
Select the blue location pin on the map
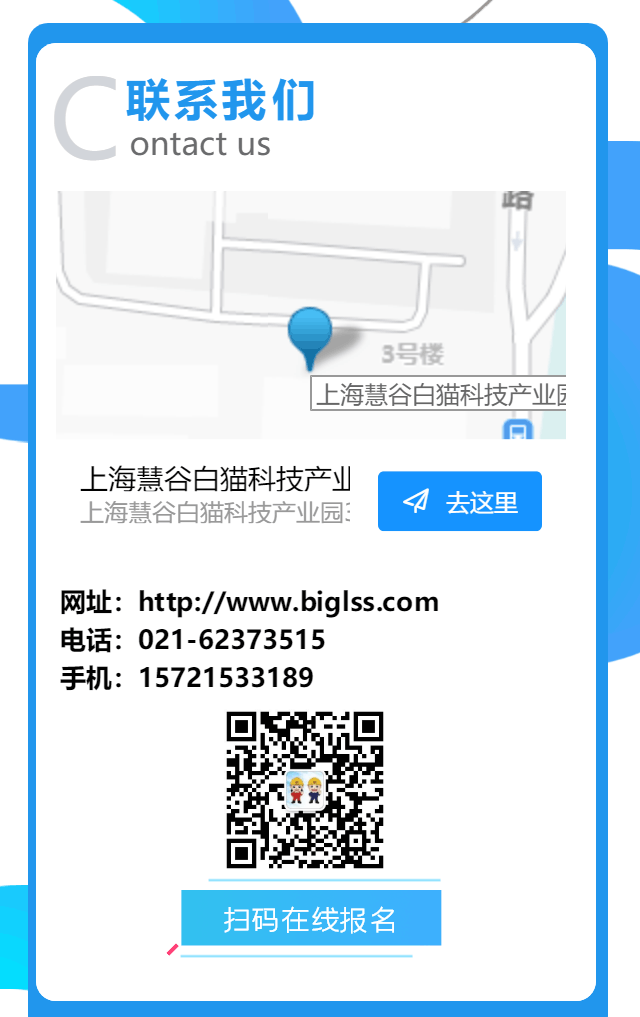309,335
